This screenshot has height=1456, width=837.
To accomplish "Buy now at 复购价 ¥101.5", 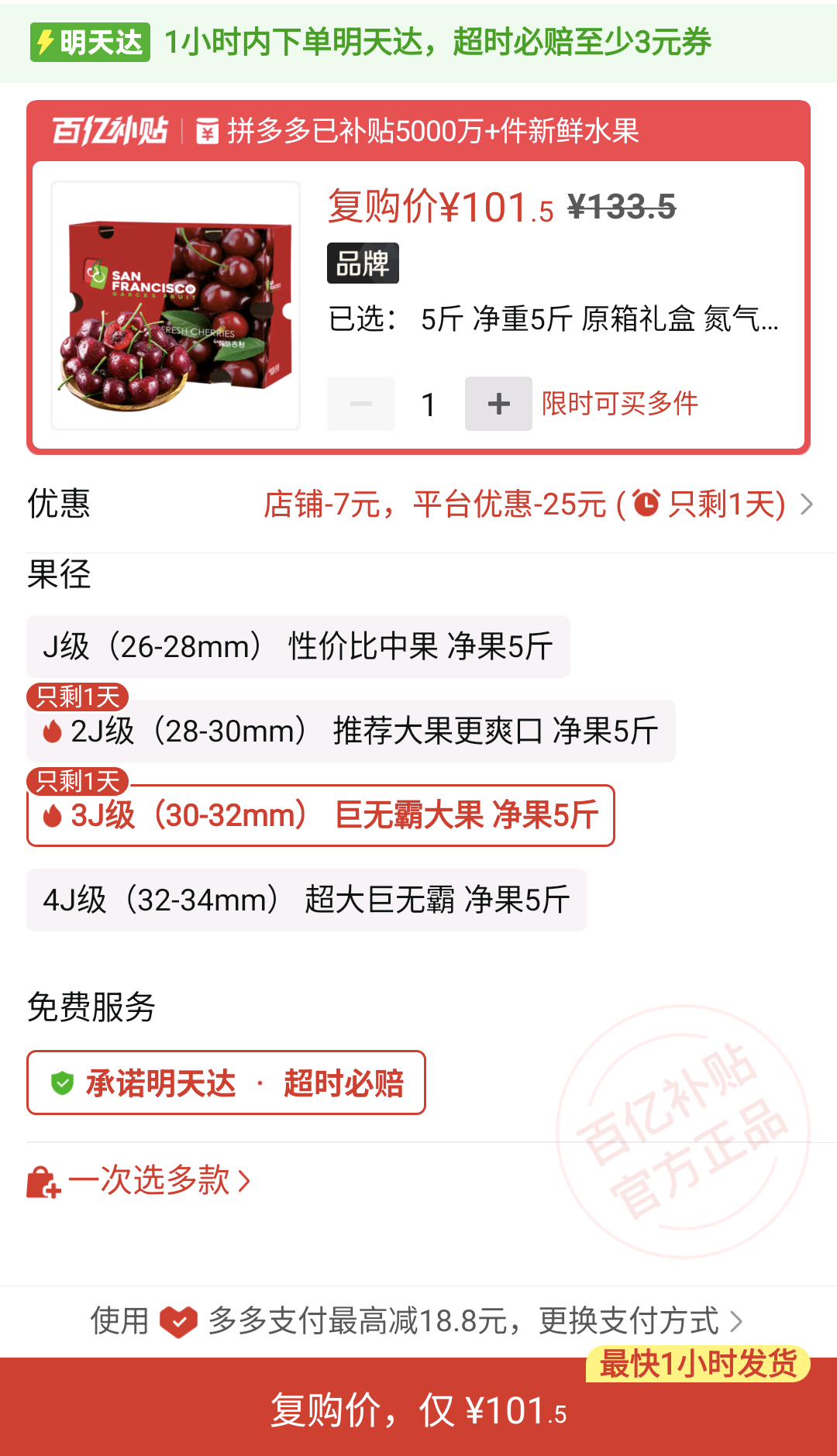I will point(418,1410).
